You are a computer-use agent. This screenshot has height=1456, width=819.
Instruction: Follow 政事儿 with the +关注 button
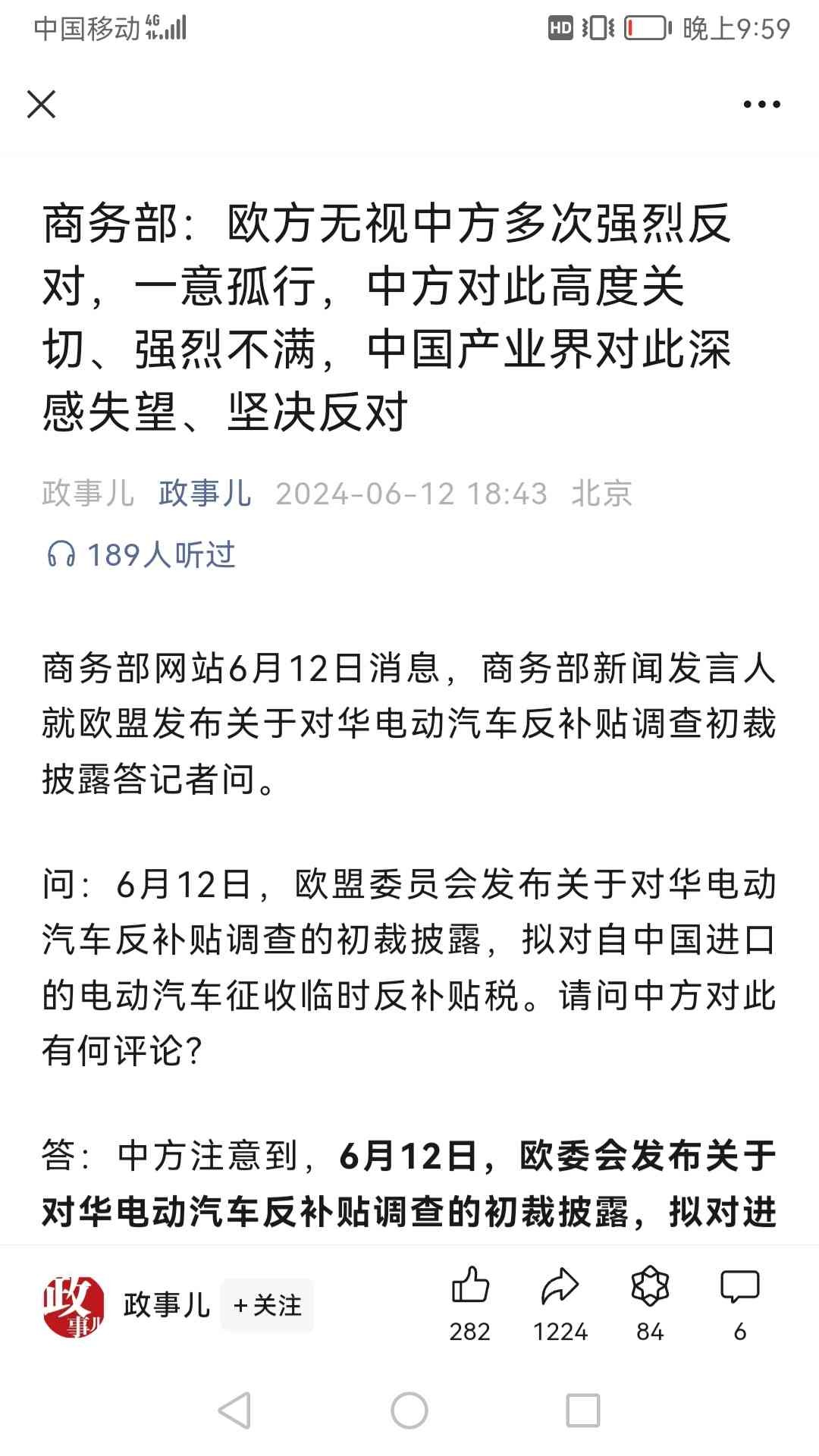pos(267,1306)
